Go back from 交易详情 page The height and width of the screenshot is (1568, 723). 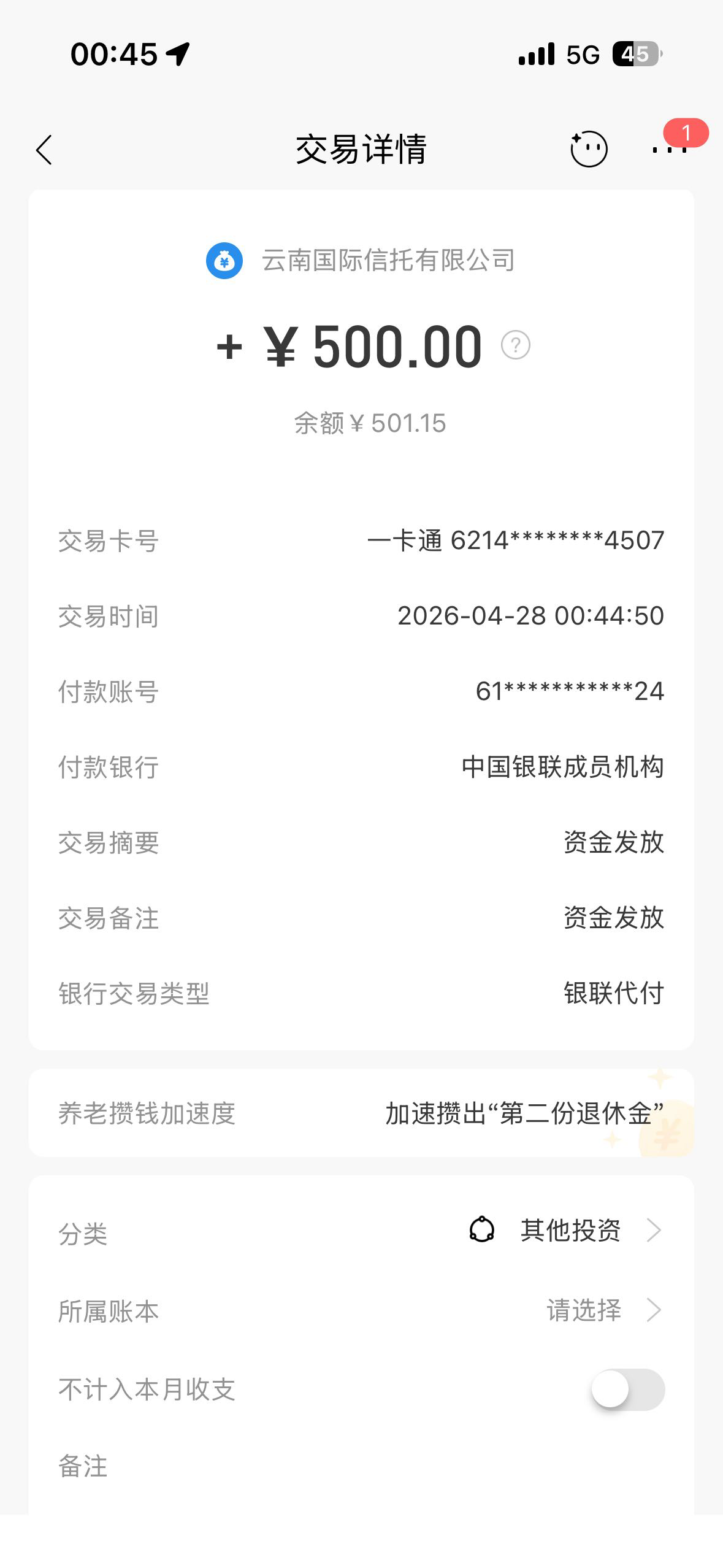44,150
